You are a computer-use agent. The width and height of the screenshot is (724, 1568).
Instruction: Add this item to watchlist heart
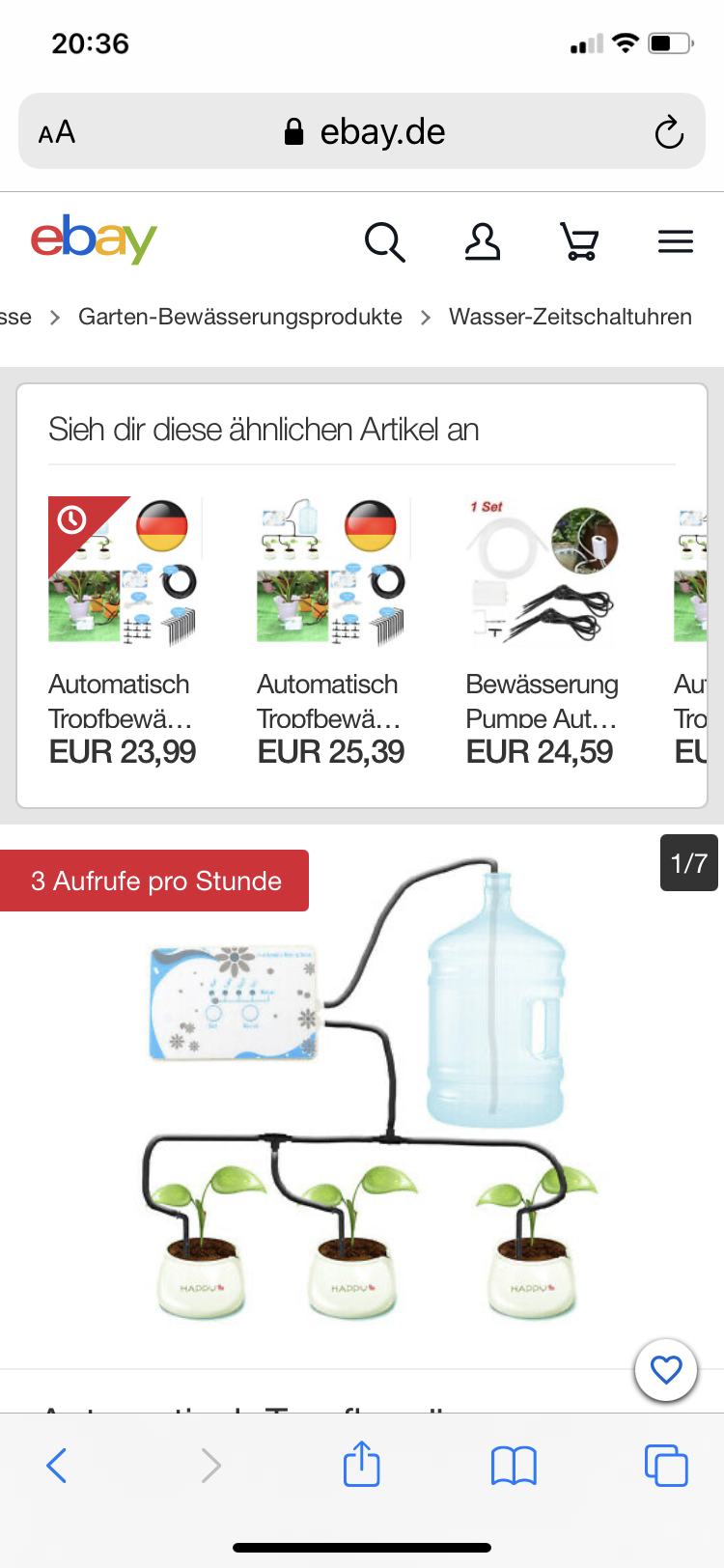pos(666,1369)
